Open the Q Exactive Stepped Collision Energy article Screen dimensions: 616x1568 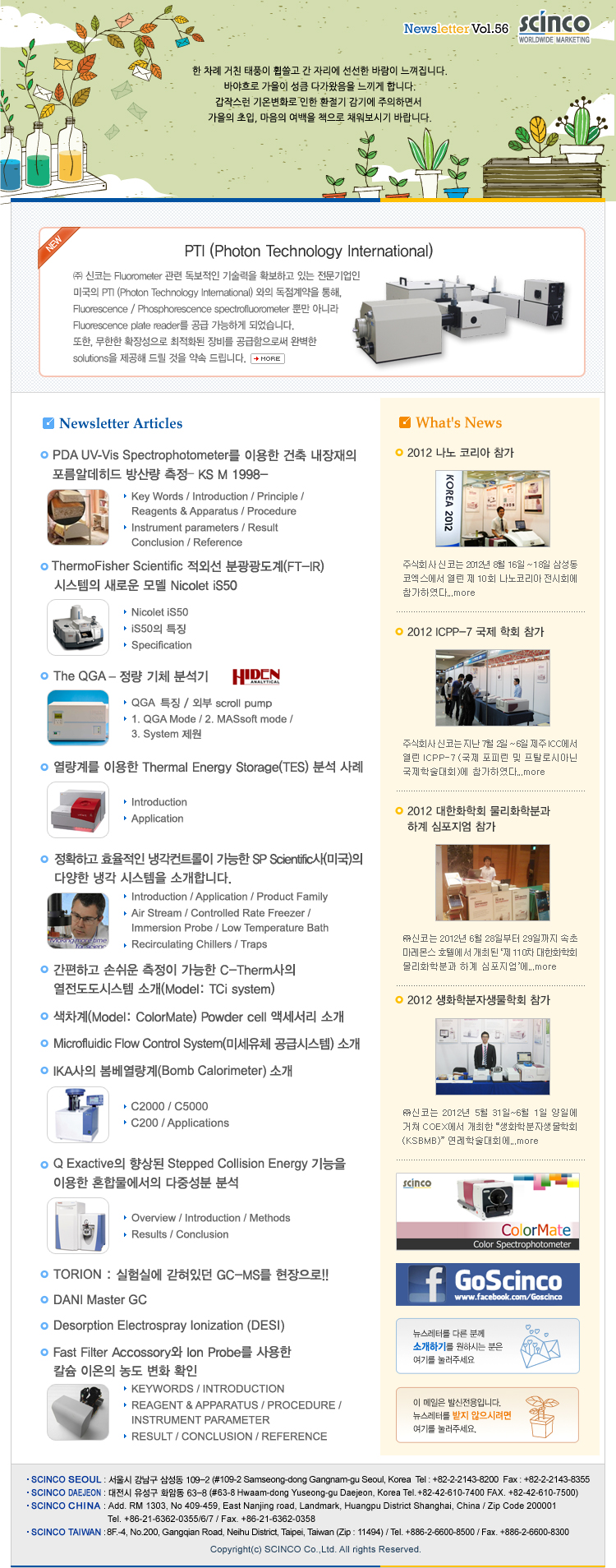pyautogui.click(x=199, y=1164)
